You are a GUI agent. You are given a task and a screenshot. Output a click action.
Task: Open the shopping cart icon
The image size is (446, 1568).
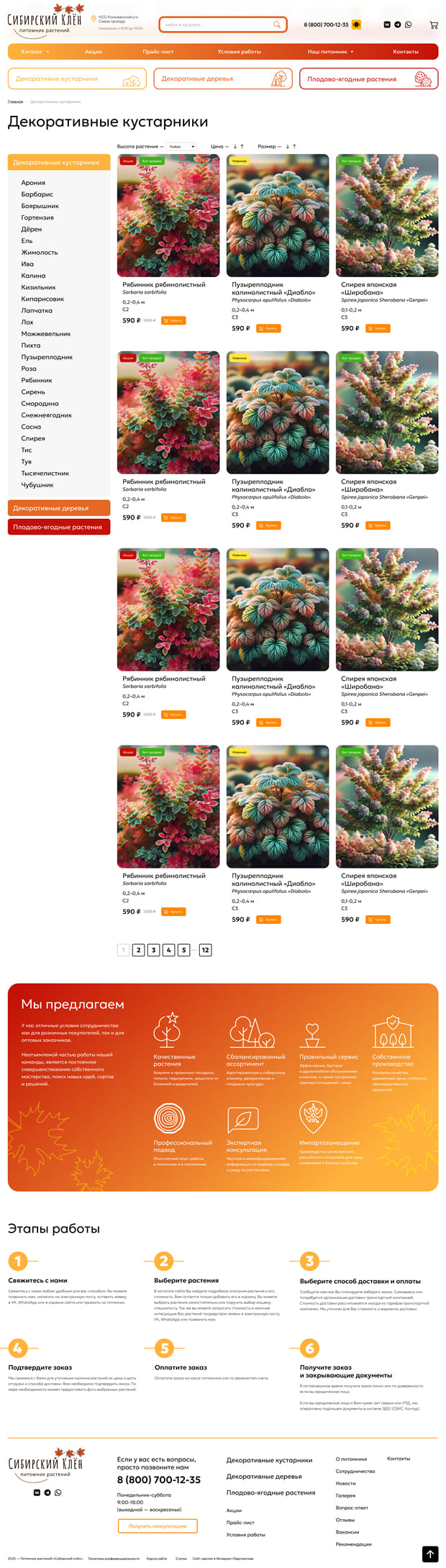point(433,24)
